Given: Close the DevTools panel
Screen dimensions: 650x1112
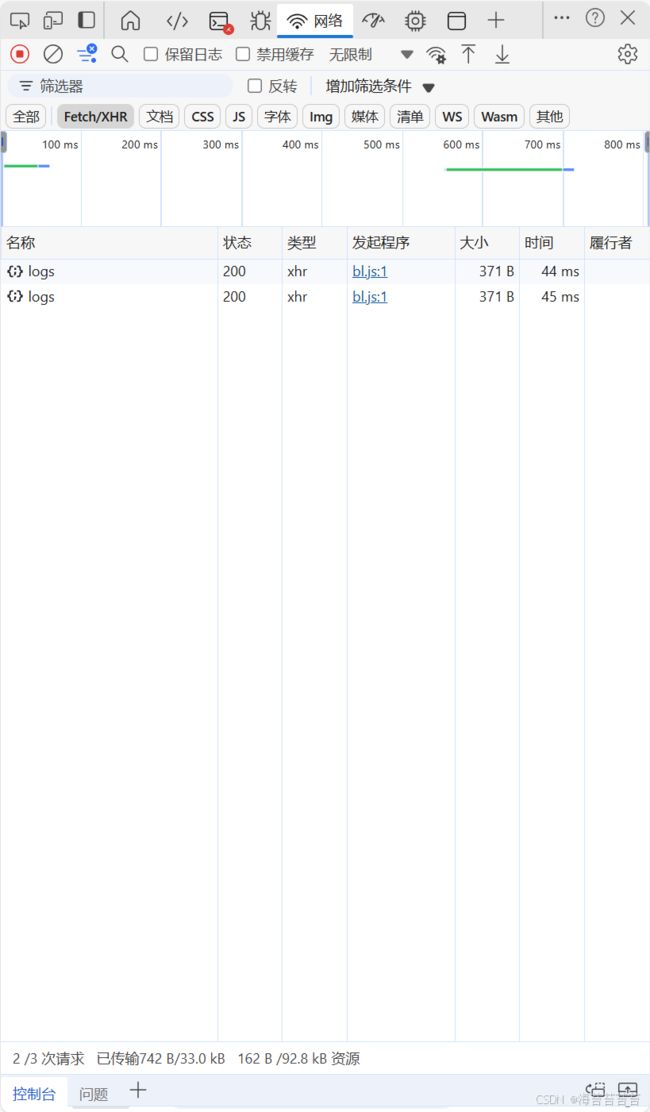Looking at the screenshot, I should (x=627, y=18).
